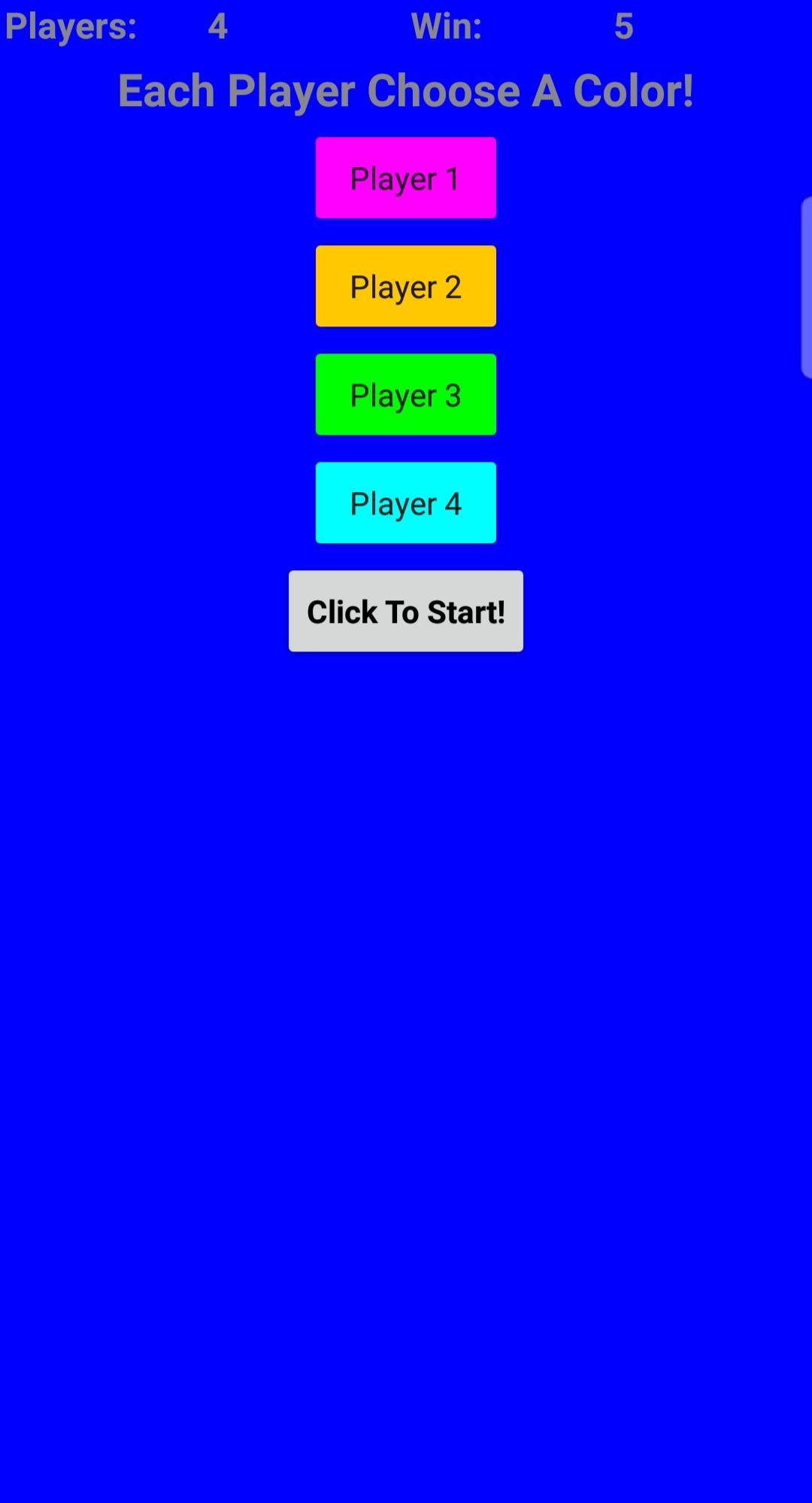The image size is (812, 1503).
Task: Select the player count value 4
Action: (x=217, y=27)
